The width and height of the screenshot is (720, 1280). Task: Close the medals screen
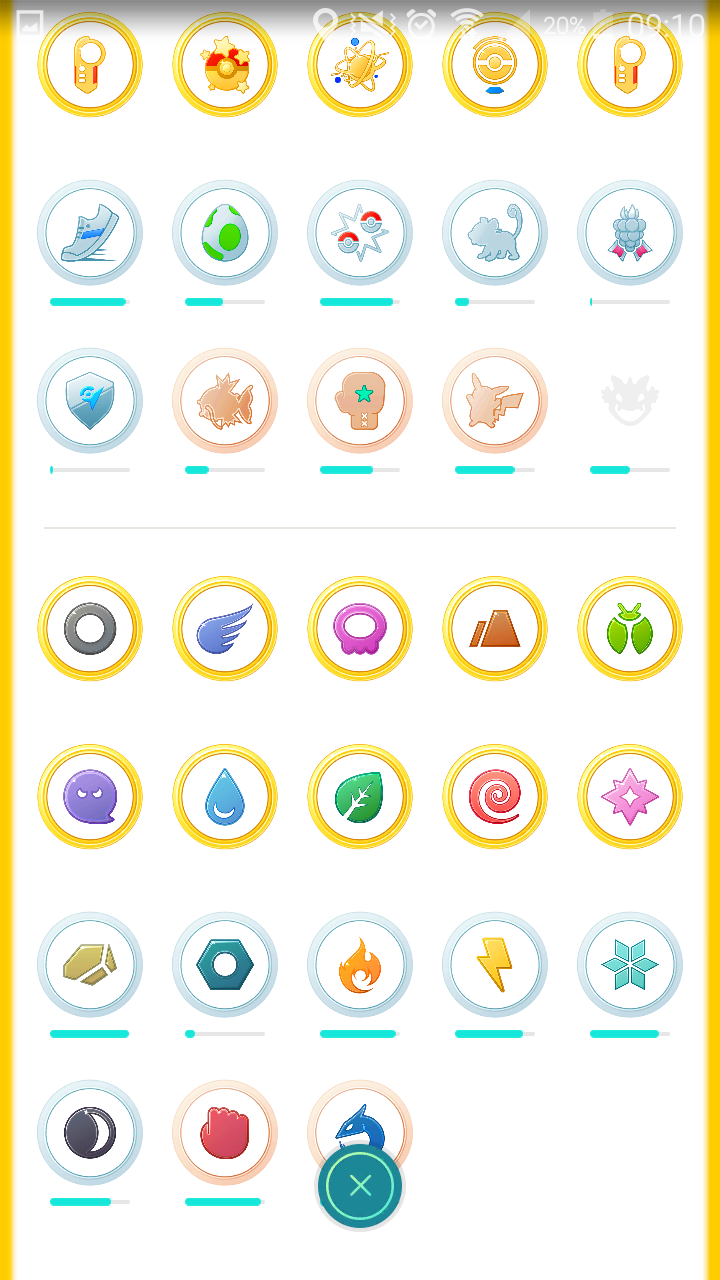click(360, 1186)
